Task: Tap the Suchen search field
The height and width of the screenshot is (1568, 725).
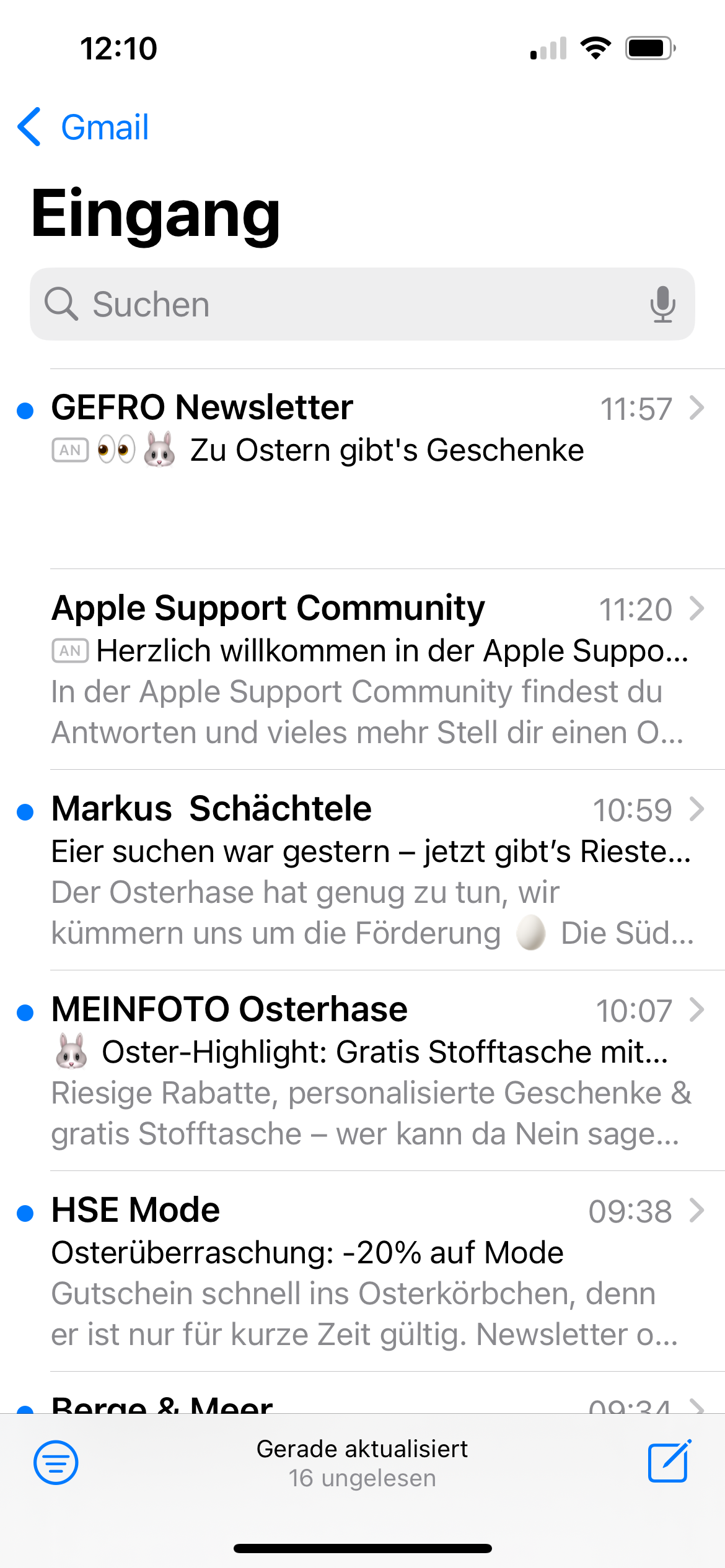Action: 362,304
